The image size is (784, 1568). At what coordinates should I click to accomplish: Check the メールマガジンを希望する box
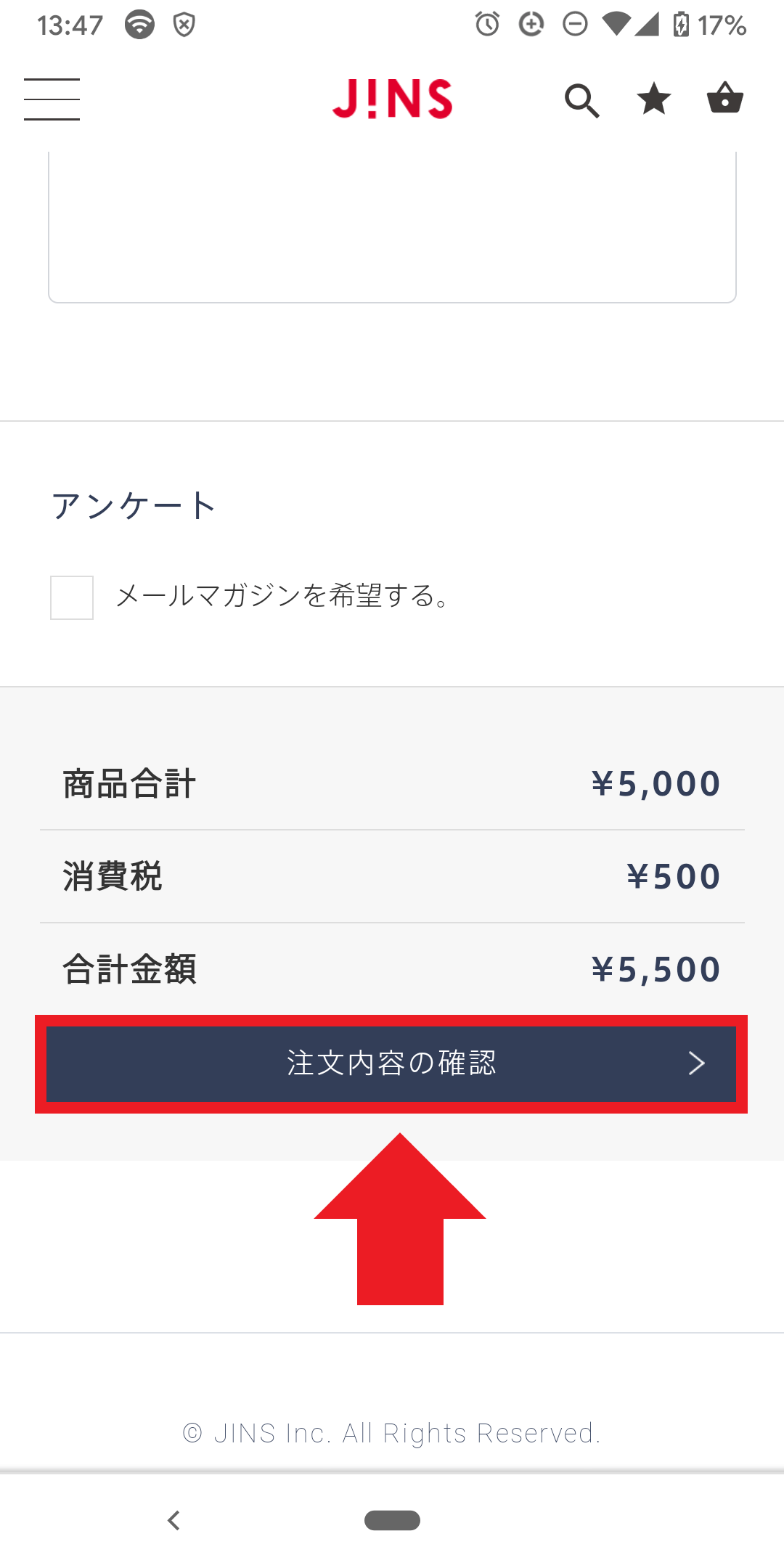tap(72, 597)
